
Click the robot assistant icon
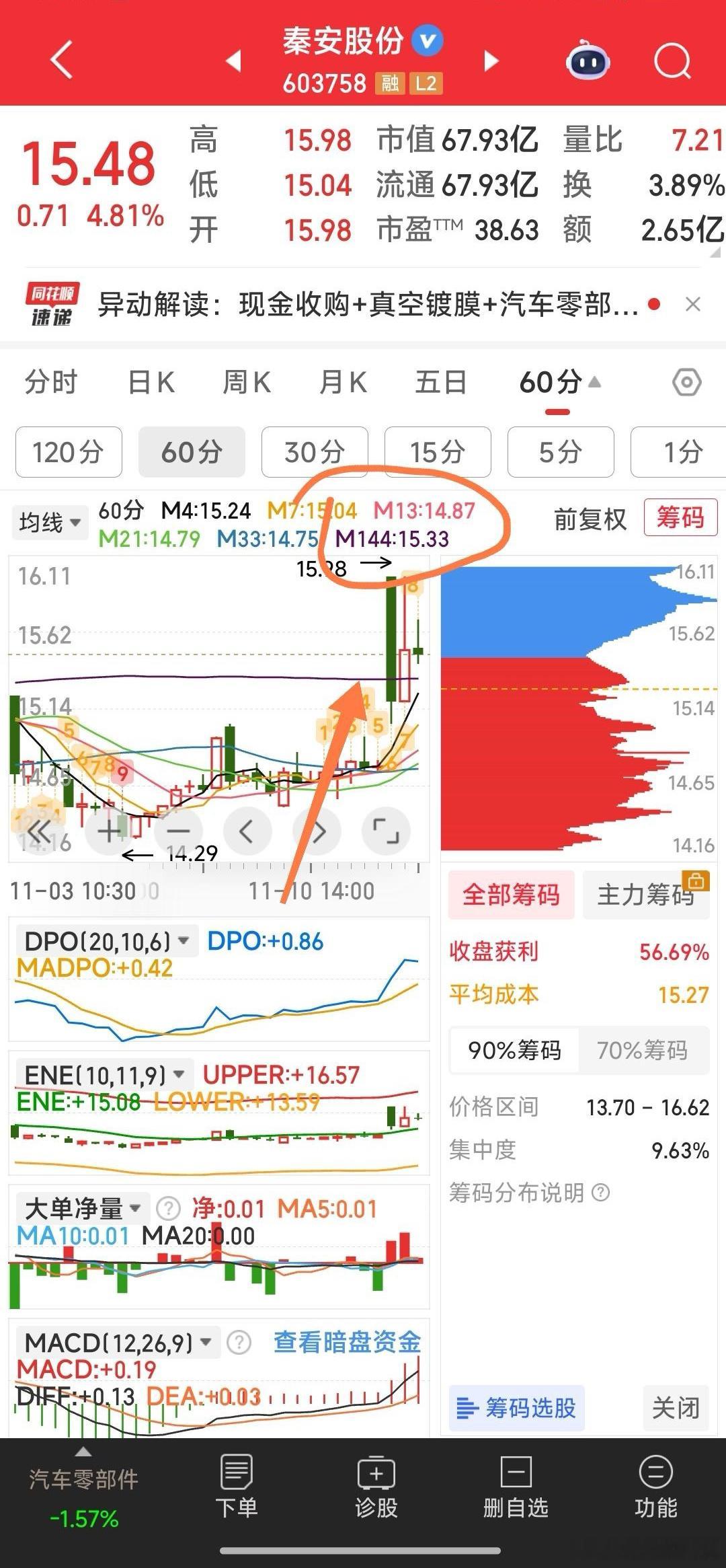pos(588,61)
